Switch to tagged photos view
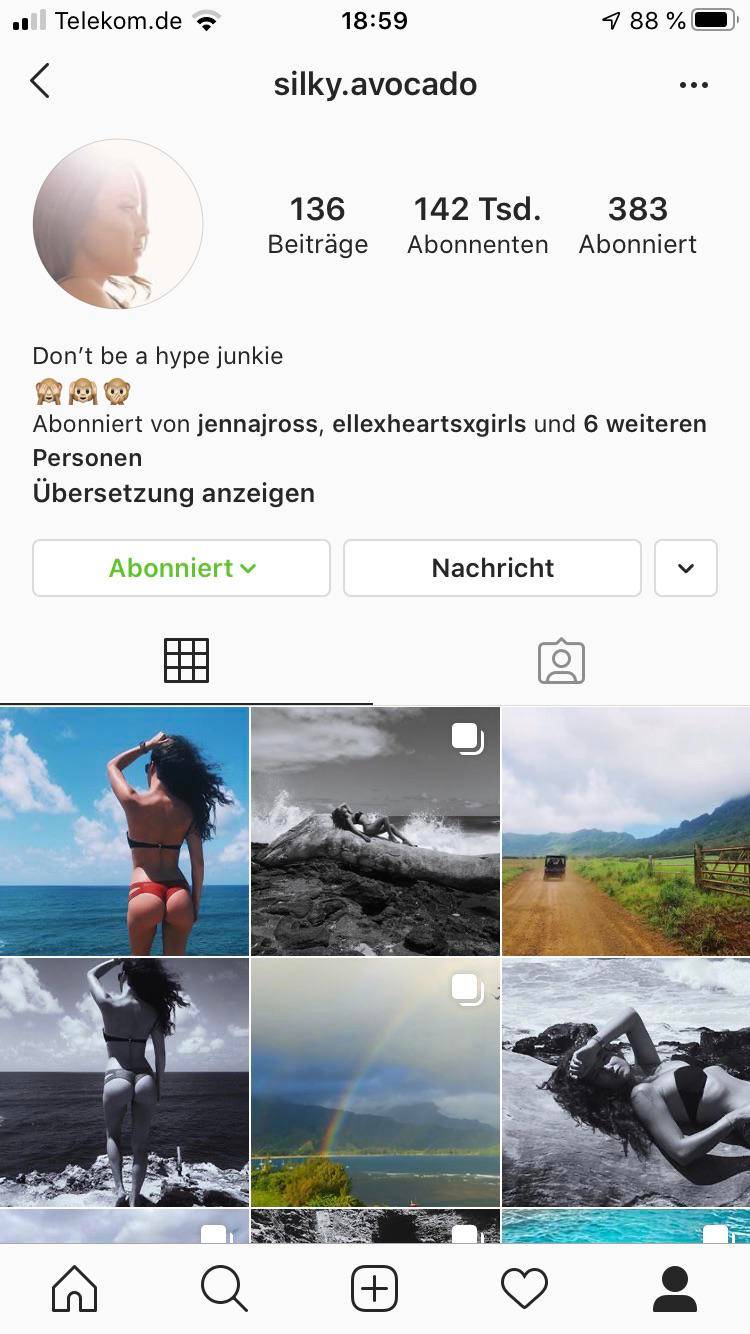 click(x=561, y=660)
